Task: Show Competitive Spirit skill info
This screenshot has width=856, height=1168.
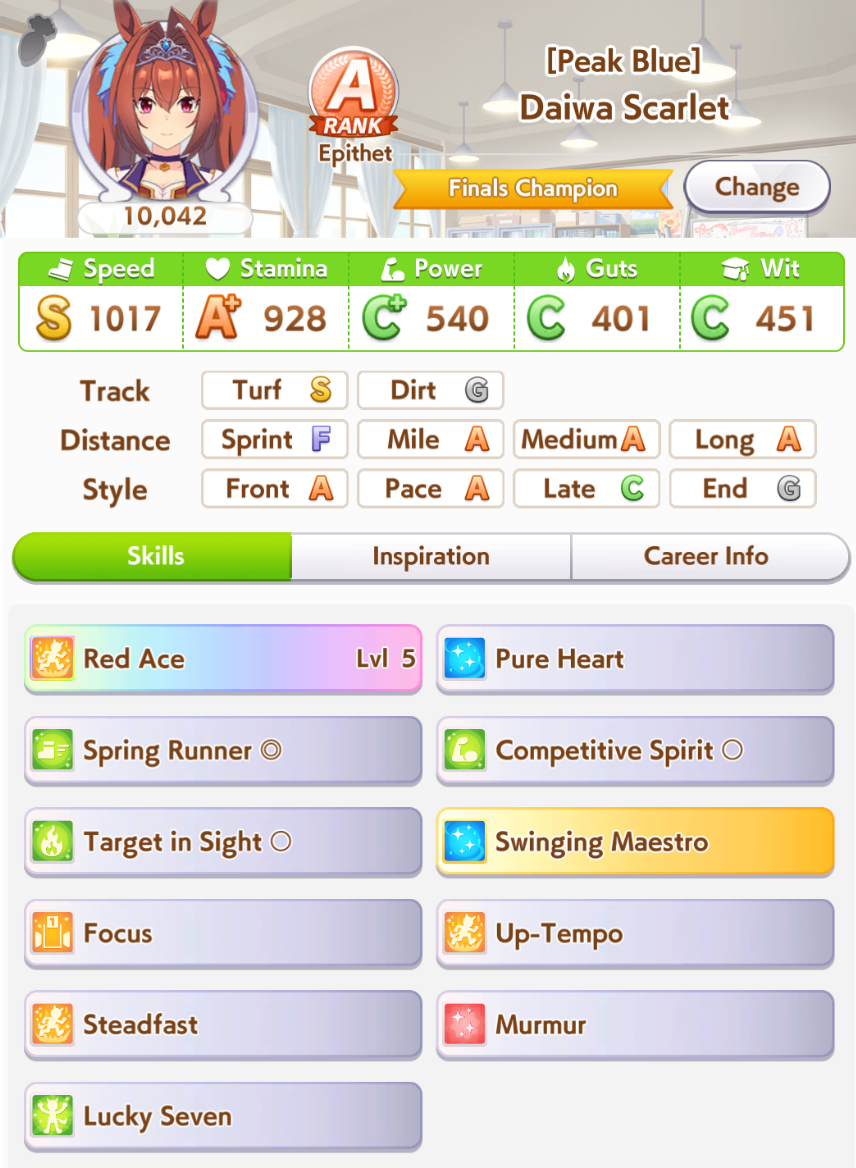Action: [635, 750]
